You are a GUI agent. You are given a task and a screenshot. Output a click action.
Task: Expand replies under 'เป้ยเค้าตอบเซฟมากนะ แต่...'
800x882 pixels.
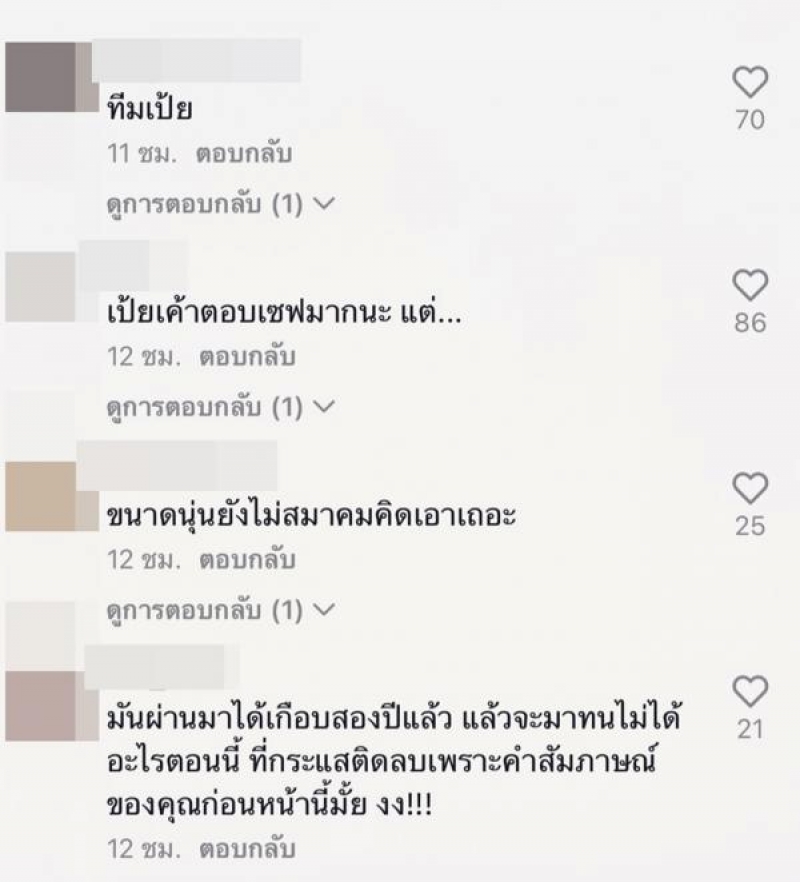click(x=218, y=407)
